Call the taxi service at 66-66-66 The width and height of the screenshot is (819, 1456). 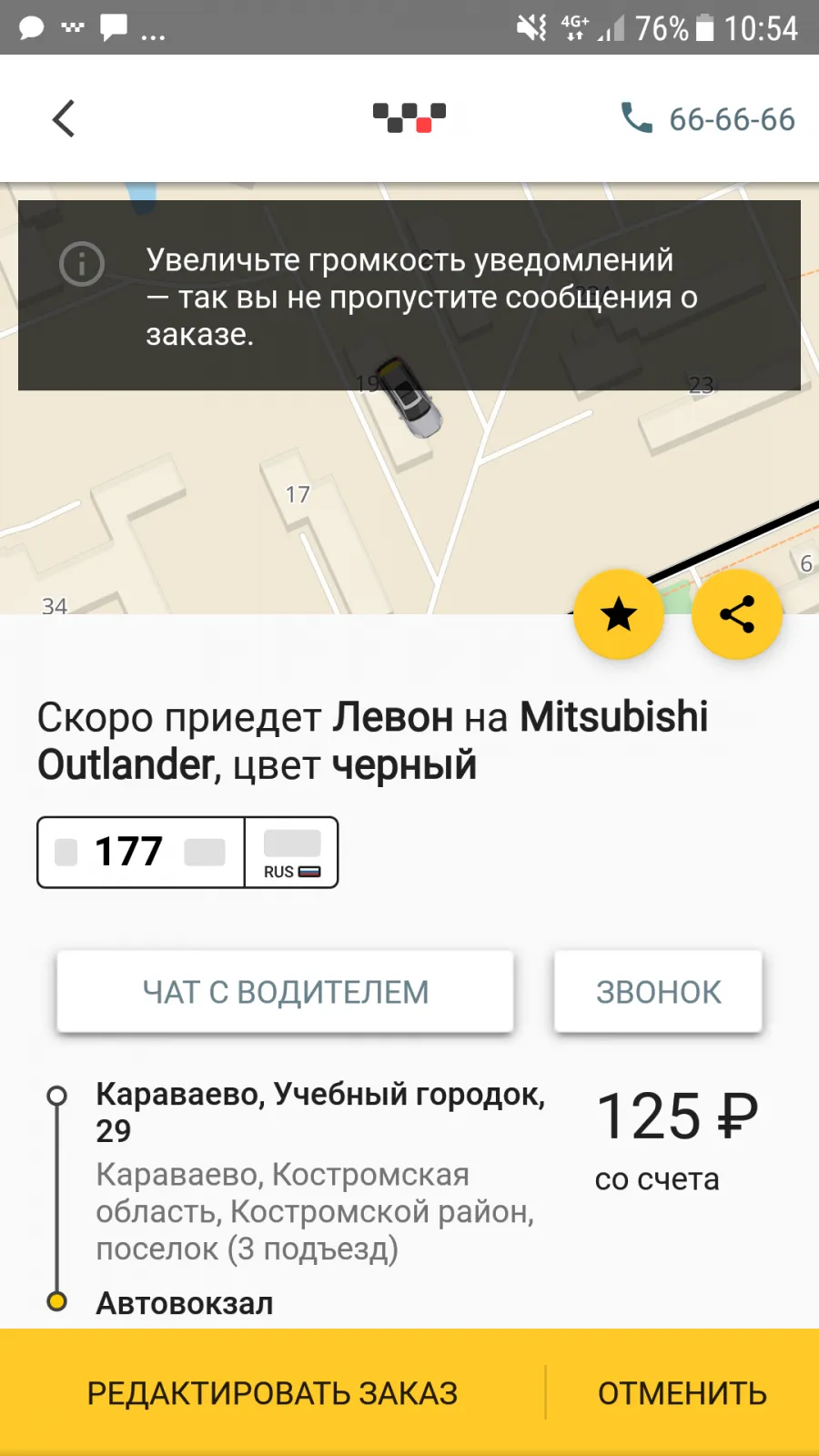708,118
